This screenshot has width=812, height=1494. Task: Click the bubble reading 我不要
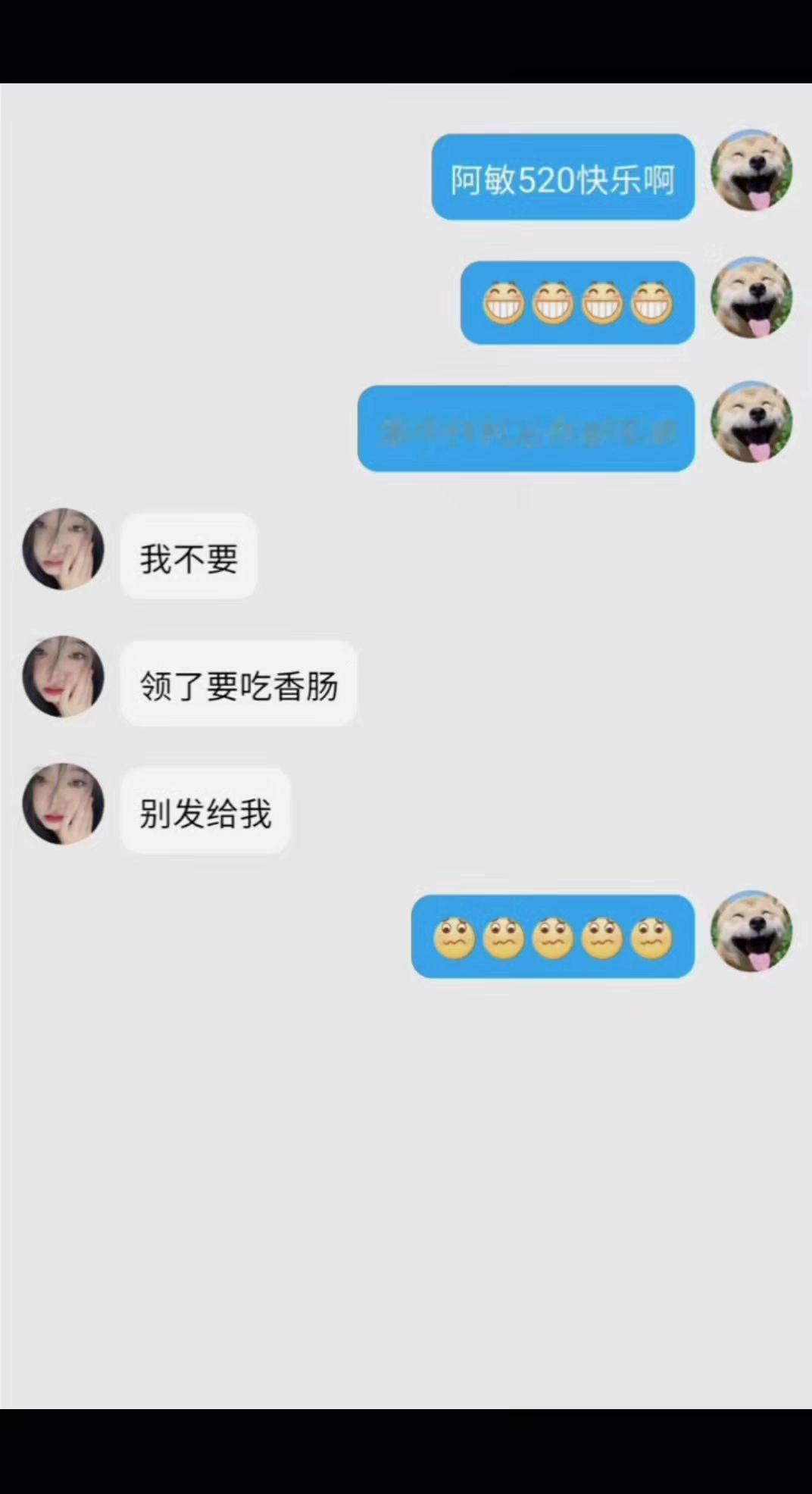(x=188, y=557)
